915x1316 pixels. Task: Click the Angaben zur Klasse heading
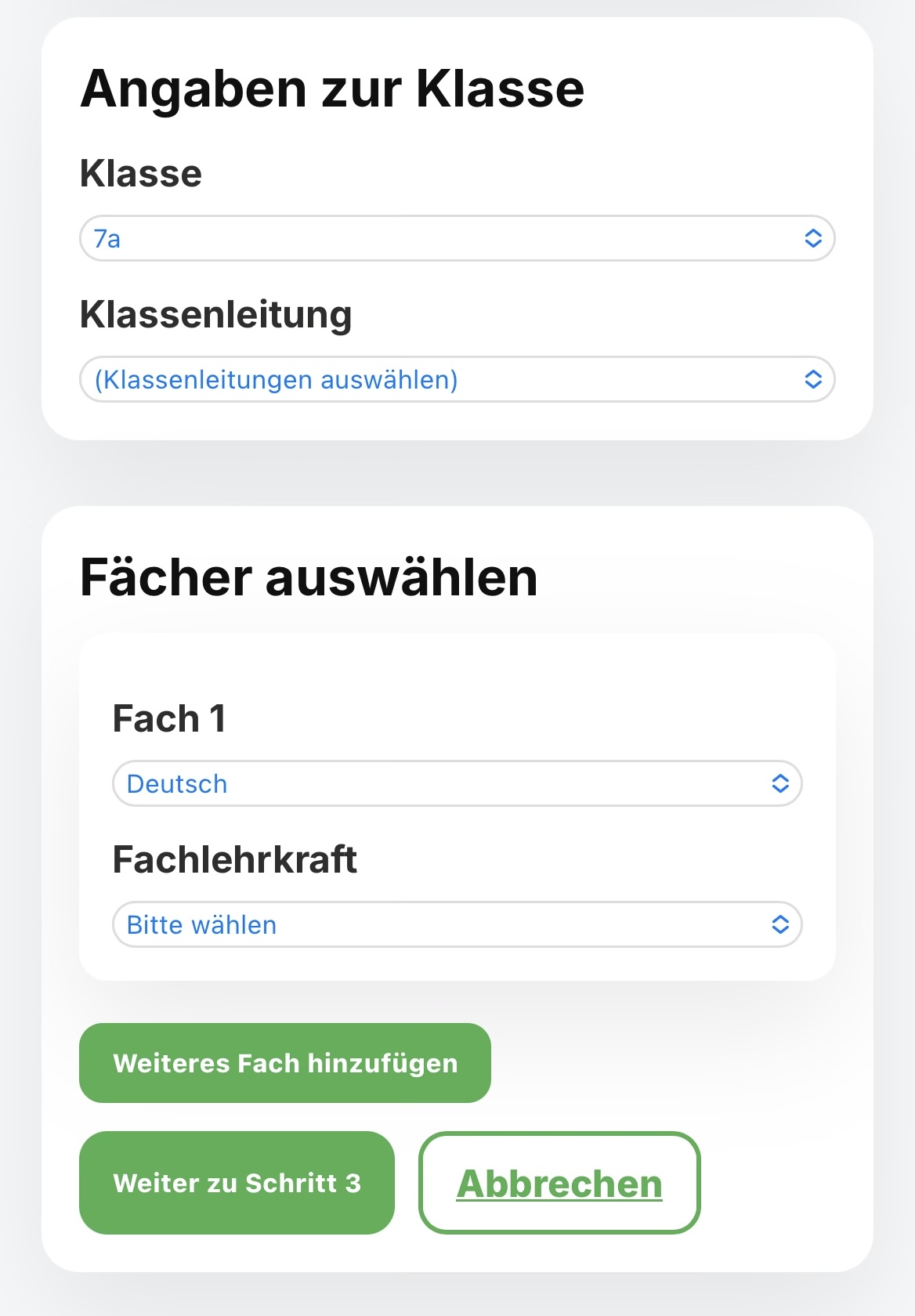[x=332, y=89]
